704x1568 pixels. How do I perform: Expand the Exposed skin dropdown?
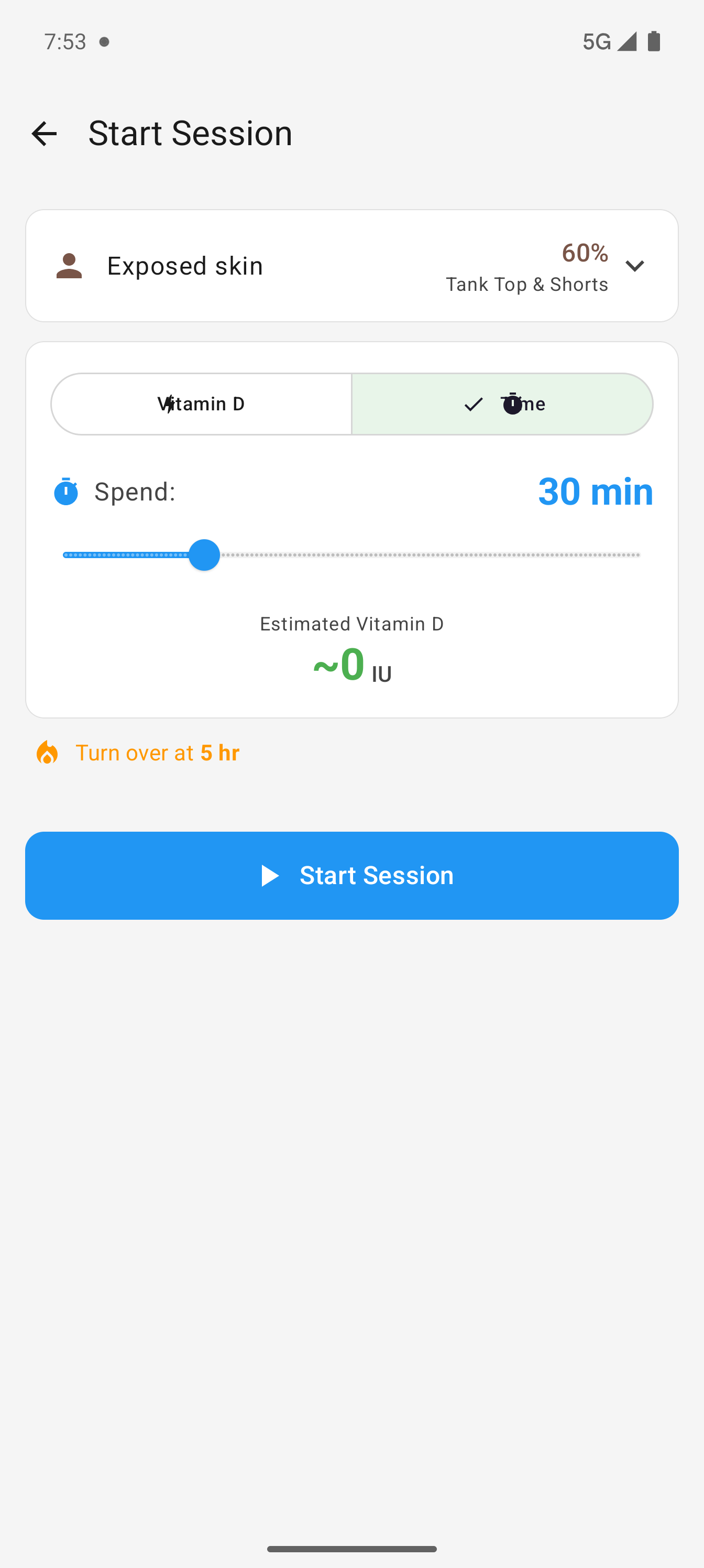(634, 266)
